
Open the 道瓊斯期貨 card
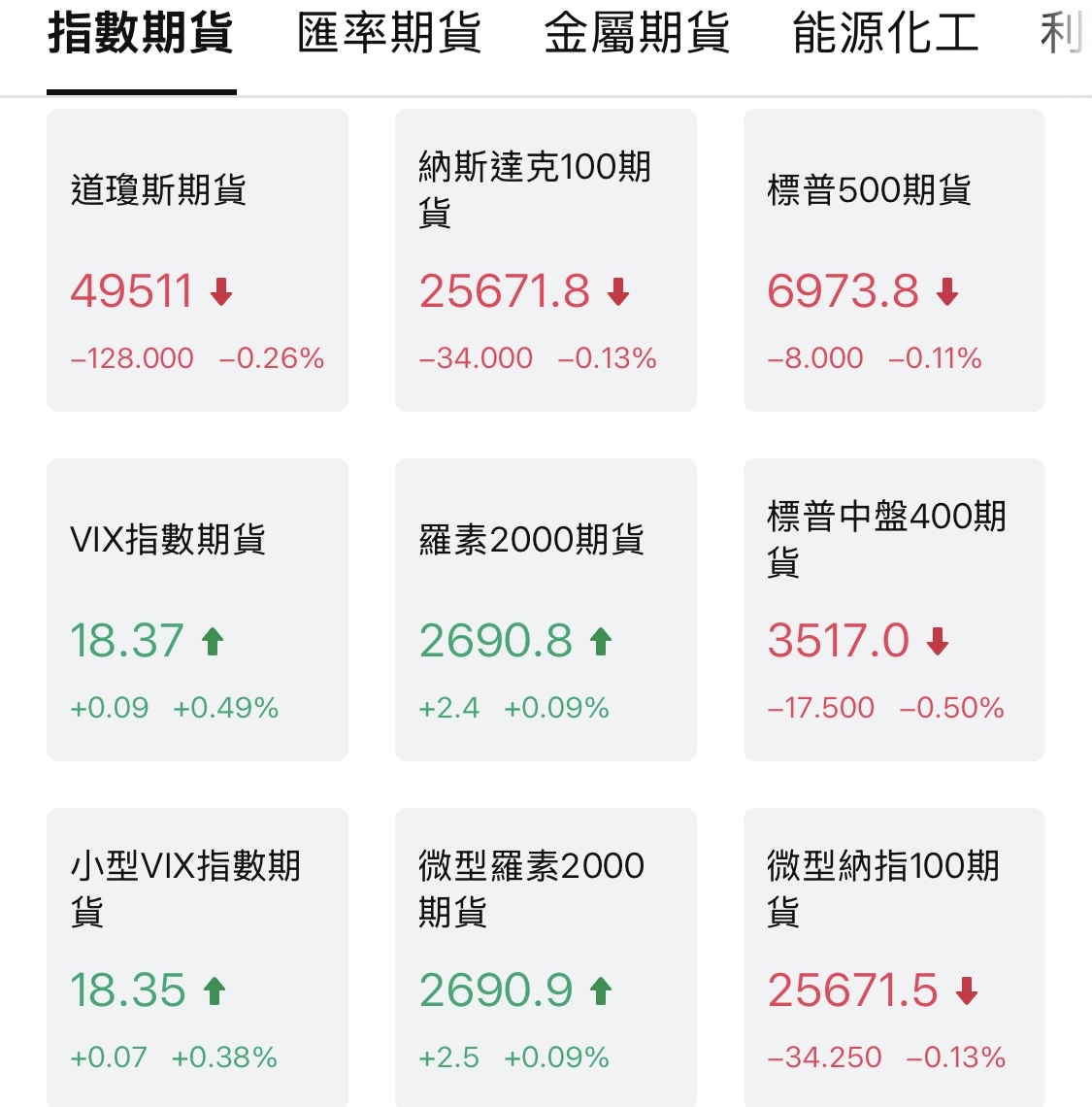tap(197, 260)
